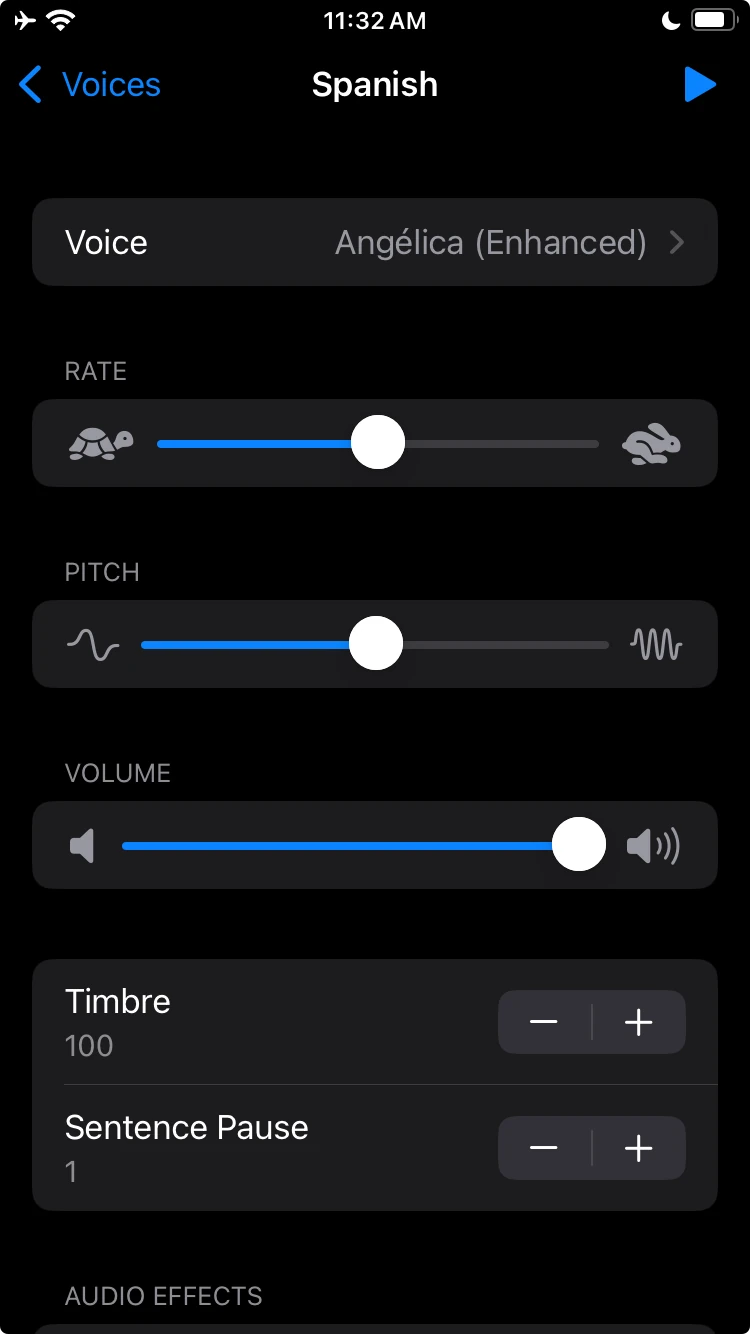Increase the Timbre value
750x1334 pixels.
point(639,1022)
